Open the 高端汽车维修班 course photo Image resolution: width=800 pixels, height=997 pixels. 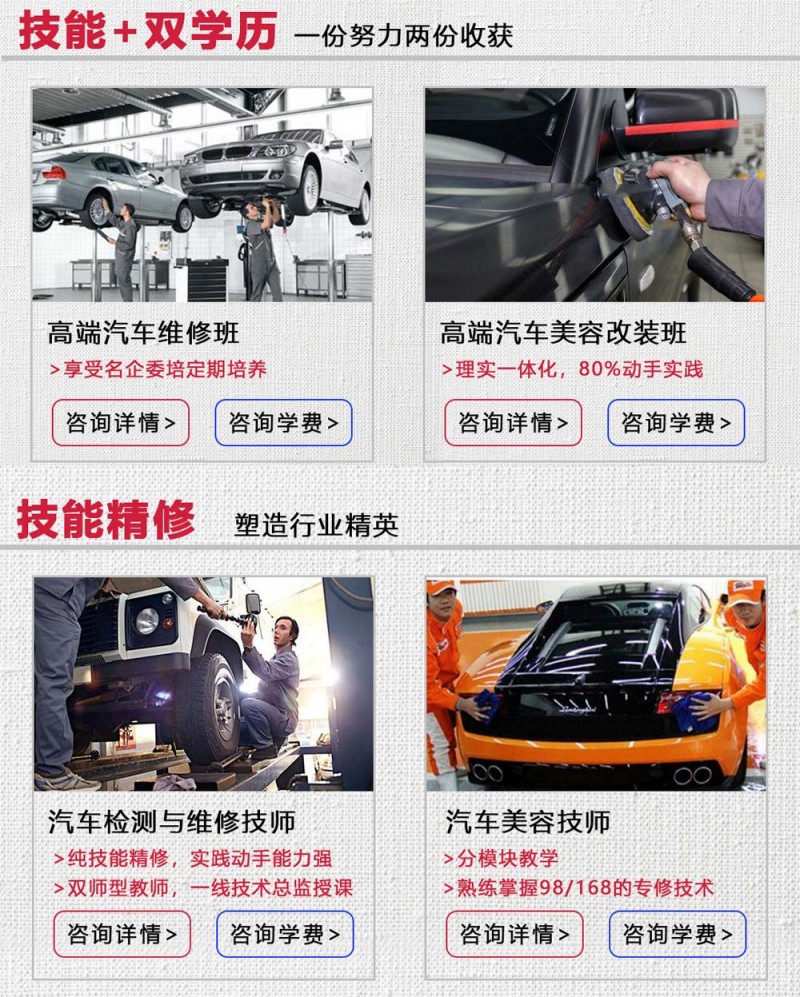coord(202,194)
